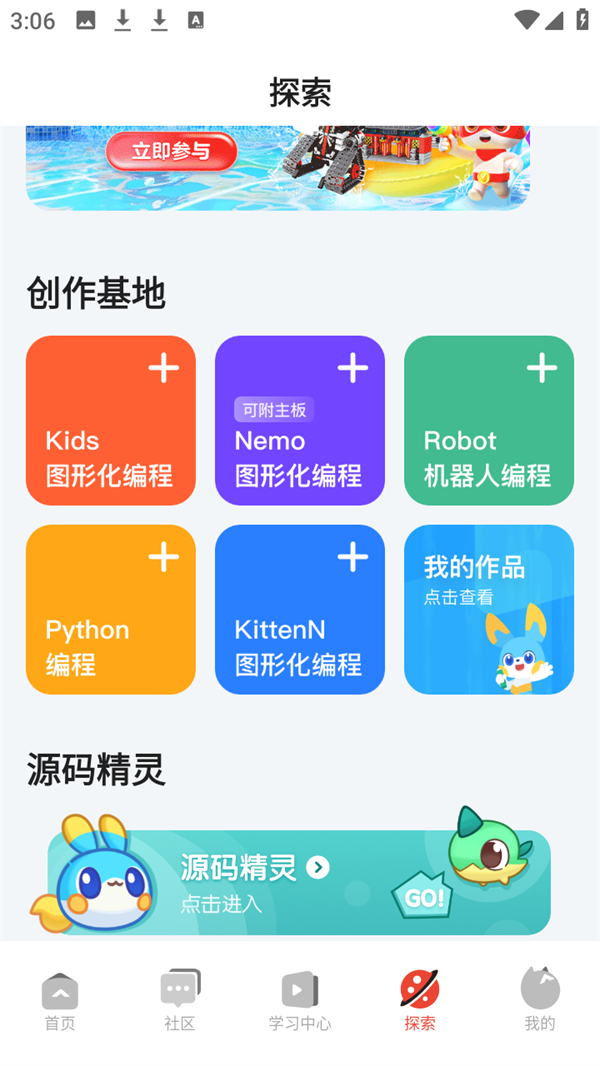Open the Robot 机器人编程 card

pos(489,420)
